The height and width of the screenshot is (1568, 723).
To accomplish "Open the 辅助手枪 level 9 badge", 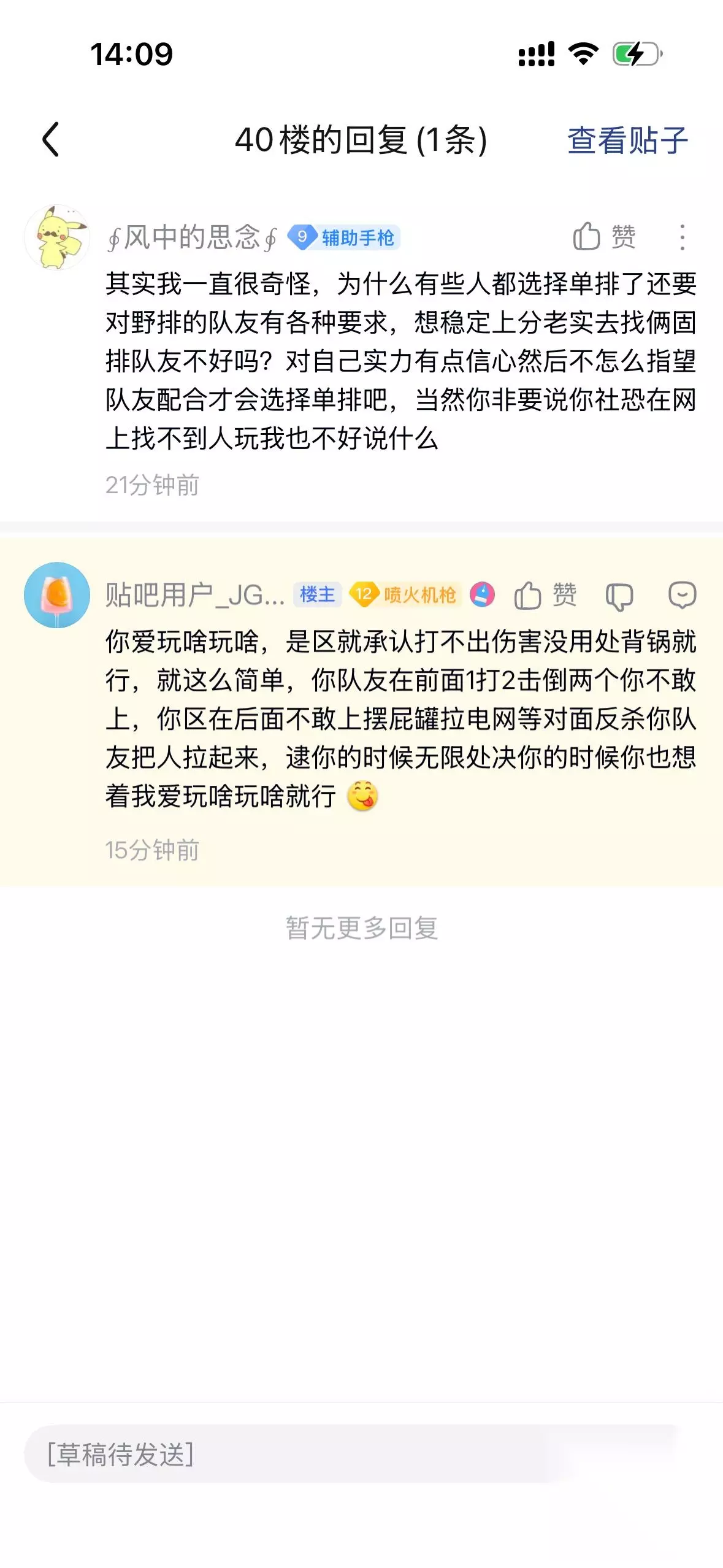I will point(344,237).
